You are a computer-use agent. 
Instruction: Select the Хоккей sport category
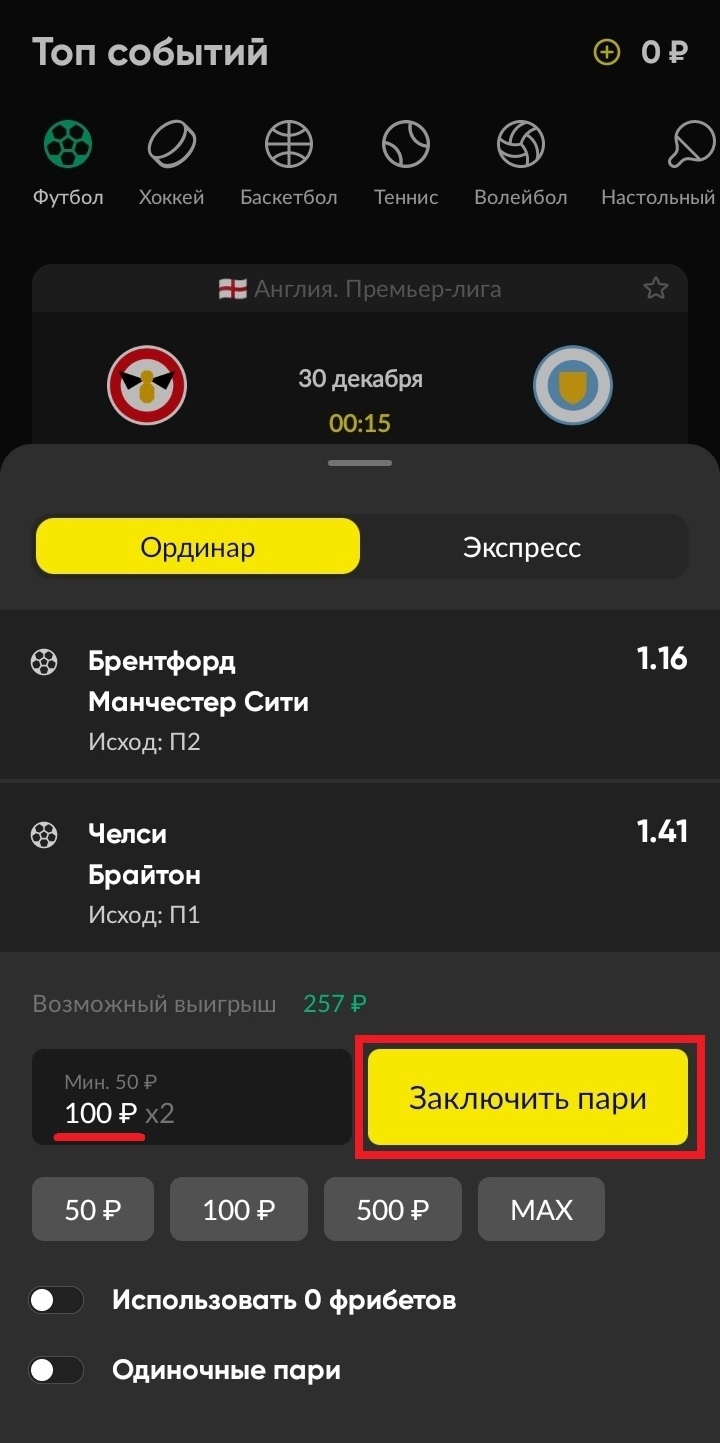[172, 162]
